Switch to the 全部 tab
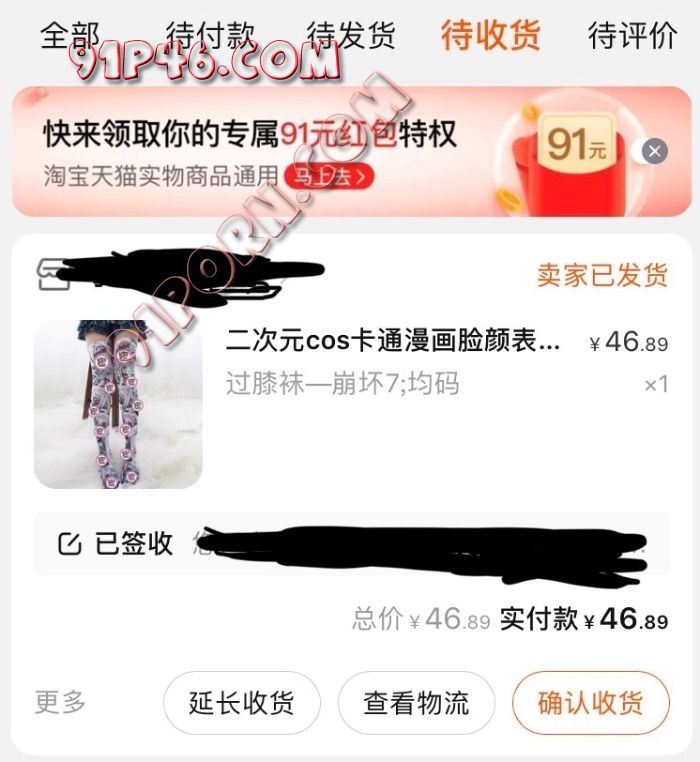This screenshot has height=762, width=700. (70, 36)
